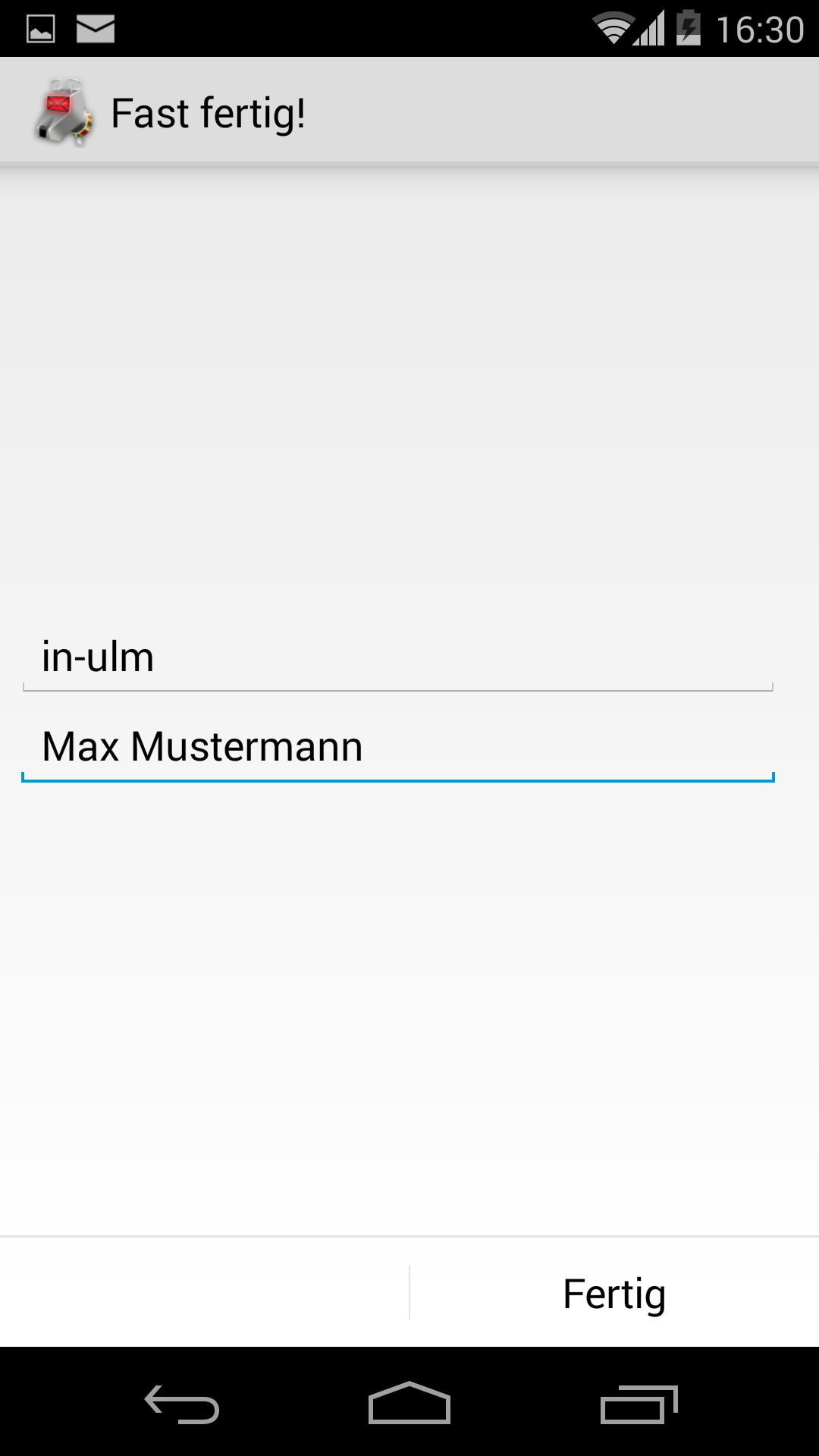
Task: Go back using the system back button
Action: coord(182,1403)
